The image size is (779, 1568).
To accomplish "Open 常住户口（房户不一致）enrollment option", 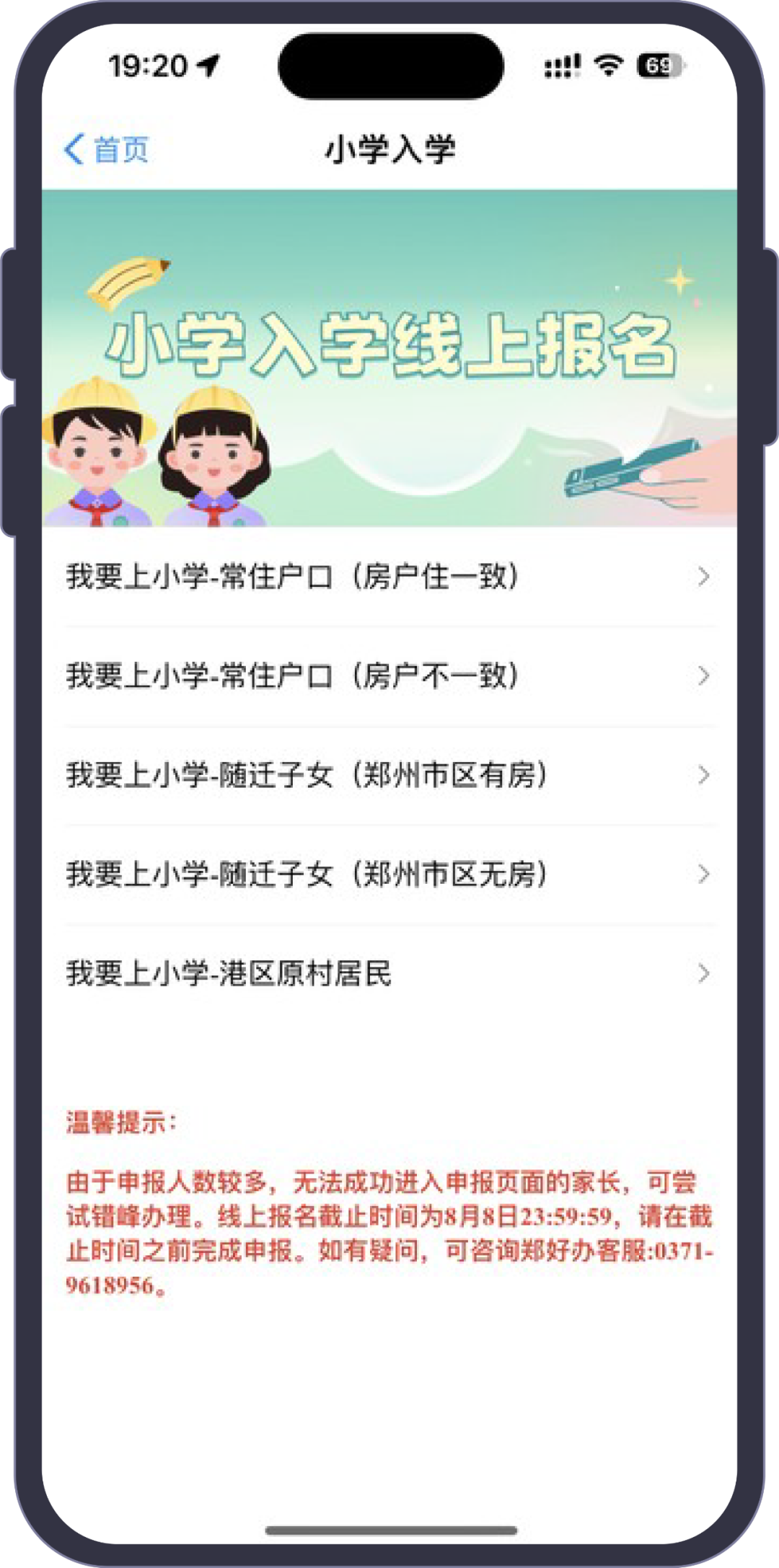I will 388,676.
